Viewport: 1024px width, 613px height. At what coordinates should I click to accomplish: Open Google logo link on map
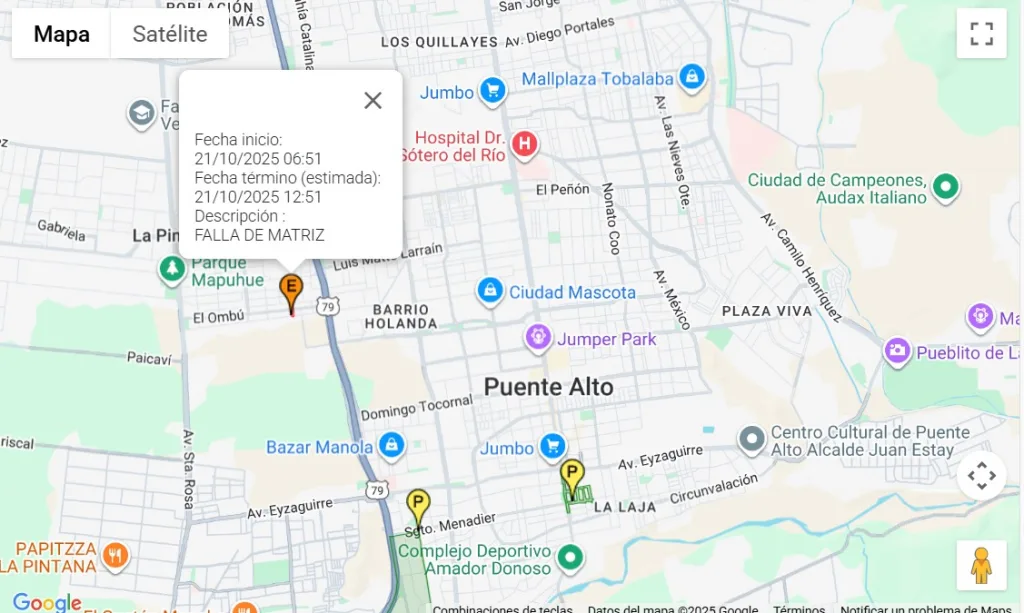(46, 602)
